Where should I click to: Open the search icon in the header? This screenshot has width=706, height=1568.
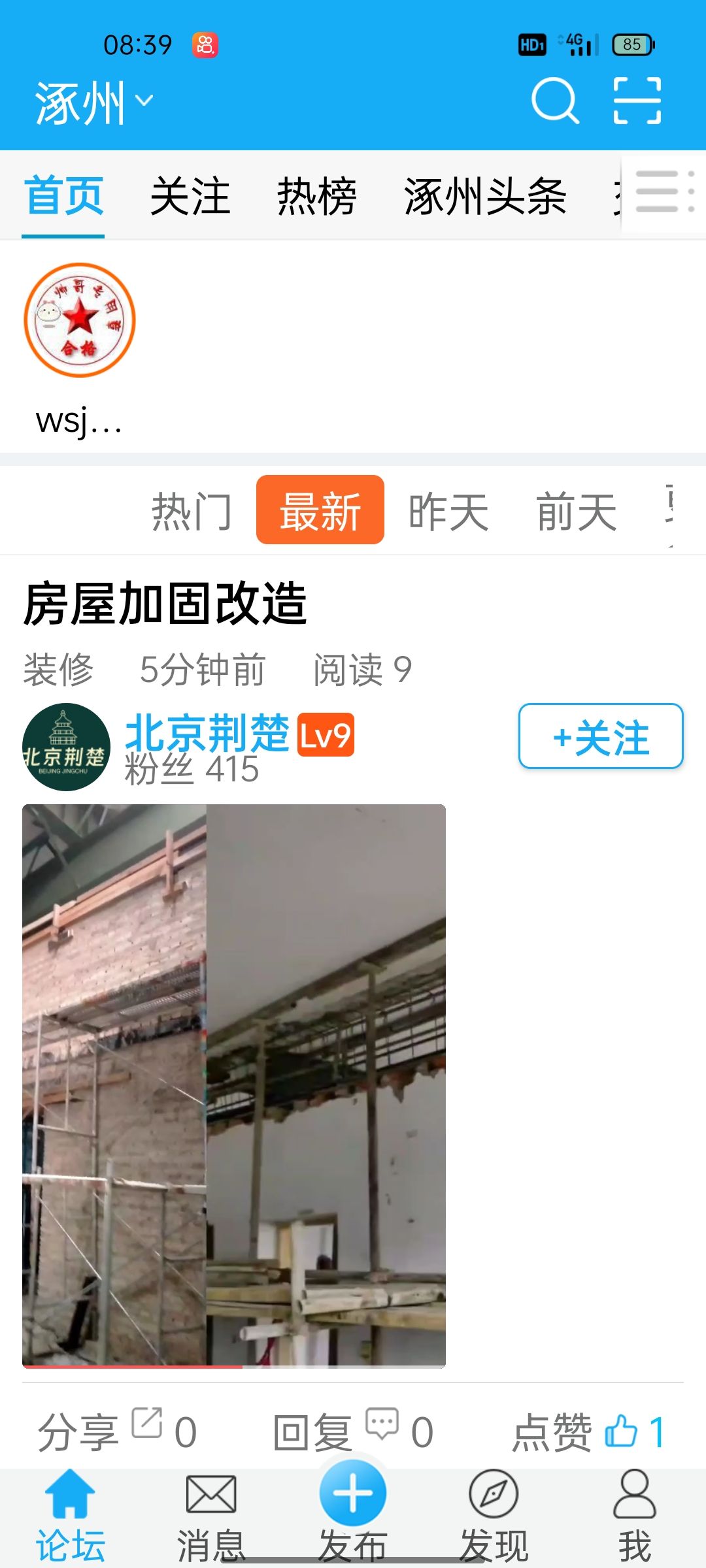pos(554,101)
